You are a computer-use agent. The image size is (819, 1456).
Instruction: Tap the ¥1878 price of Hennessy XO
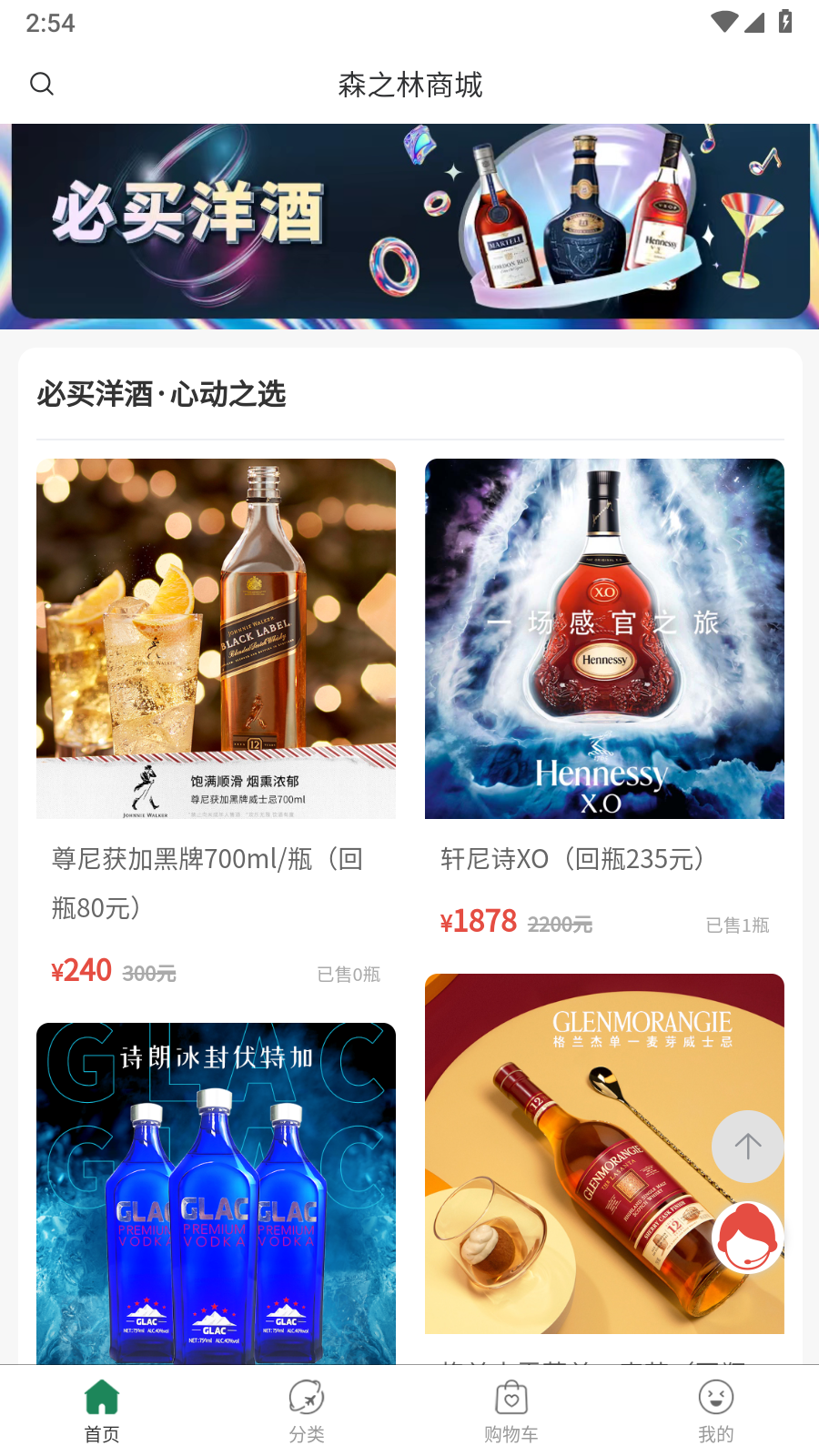click(480, 921)
